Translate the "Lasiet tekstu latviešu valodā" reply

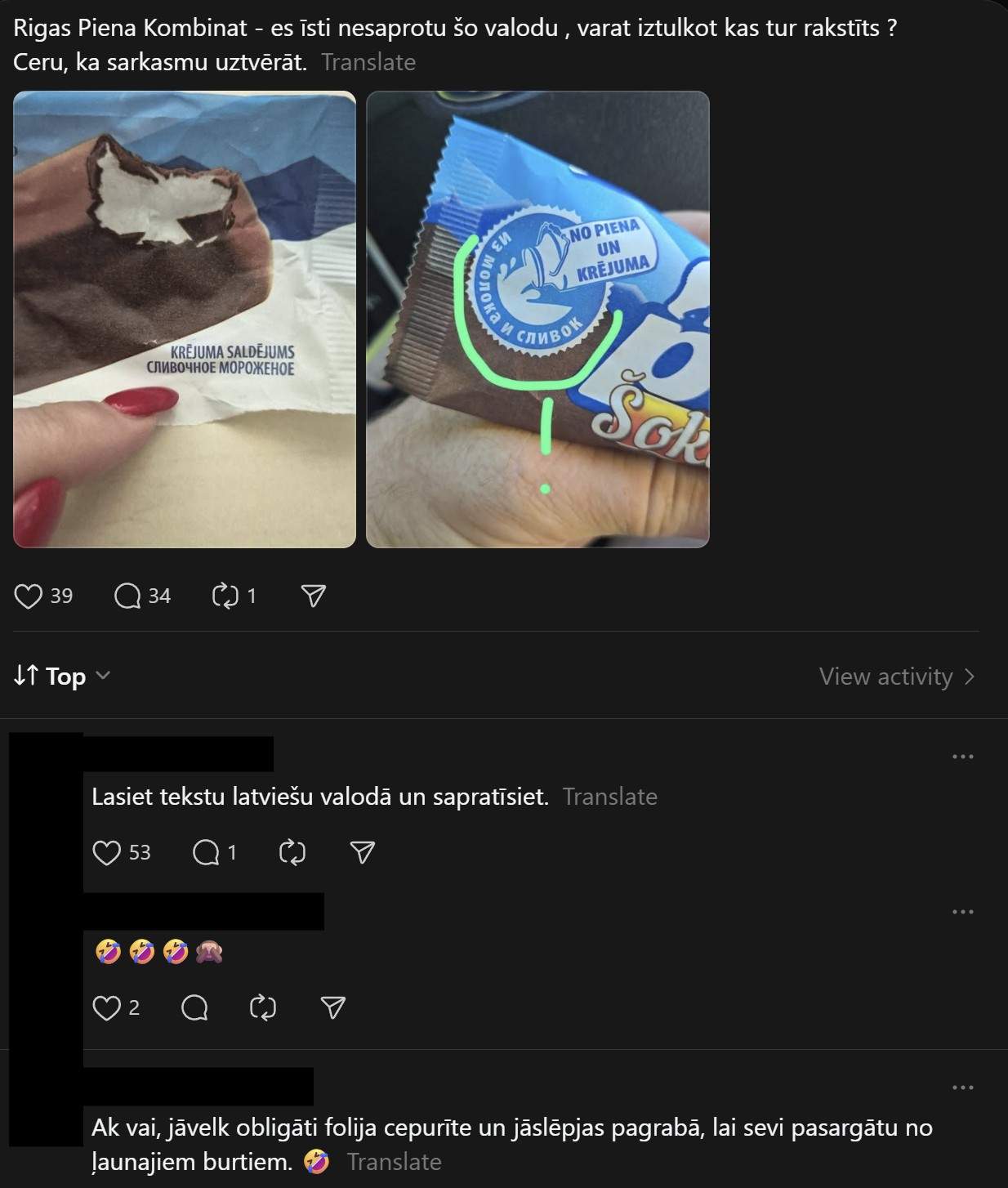click(610, 797)
